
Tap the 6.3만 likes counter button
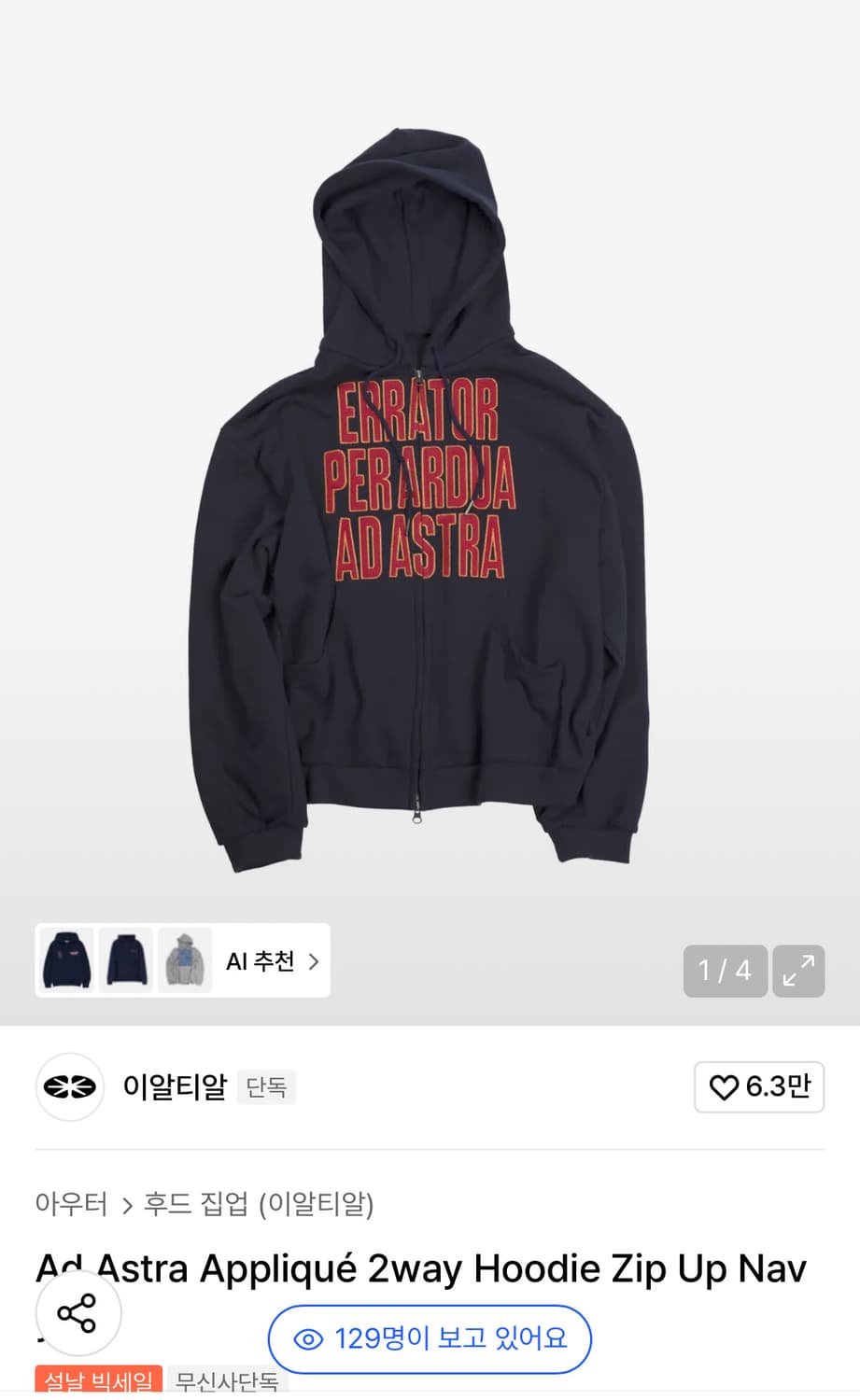[x=759, y=1087]
